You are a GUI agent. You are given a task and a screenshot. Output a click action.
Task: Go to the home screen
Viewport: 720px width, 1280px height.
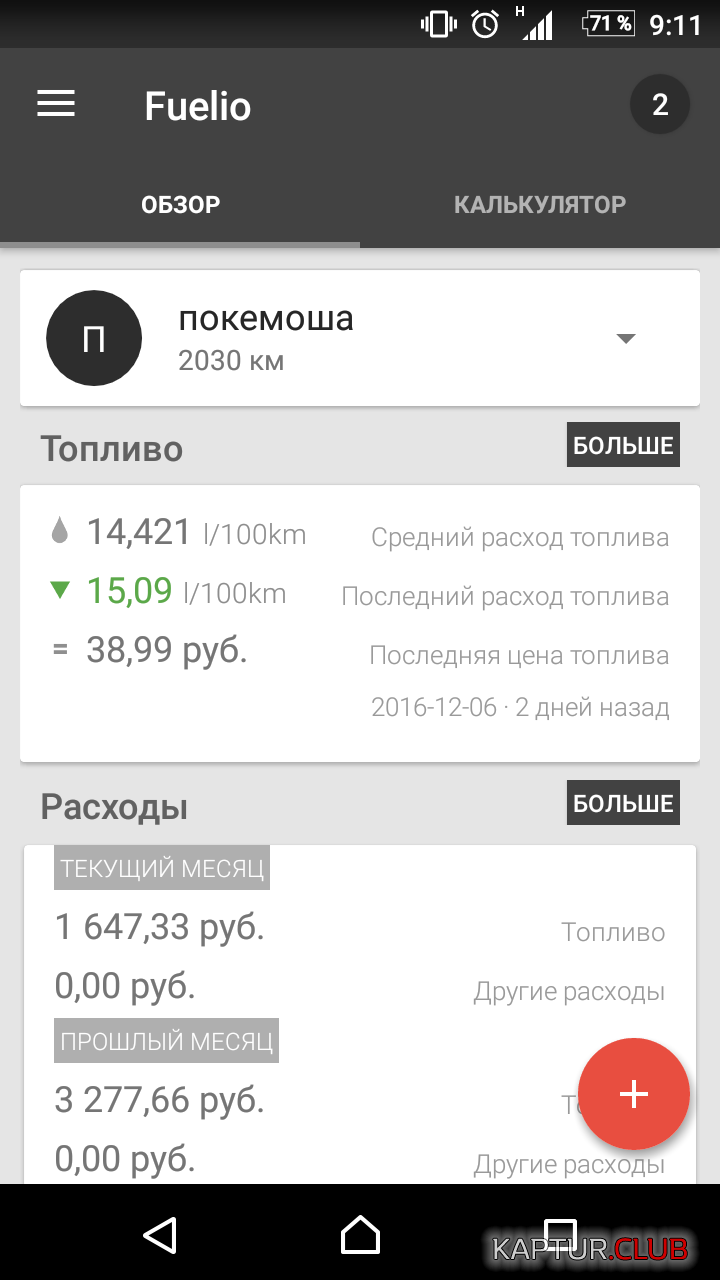pos(360,1235)
